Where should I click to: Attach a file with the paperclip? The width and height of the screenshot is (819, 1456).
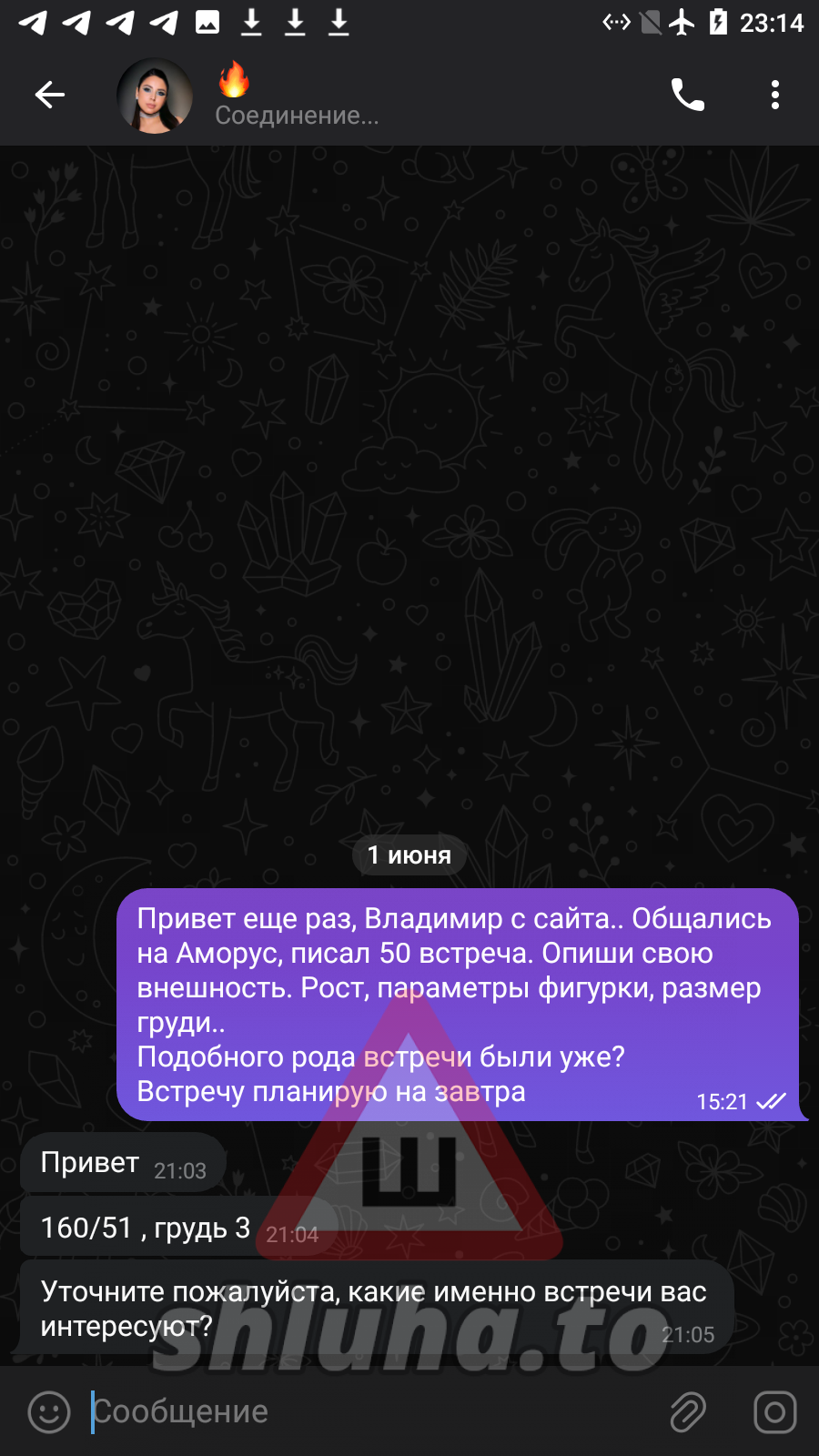click(x=688, y=1411)
